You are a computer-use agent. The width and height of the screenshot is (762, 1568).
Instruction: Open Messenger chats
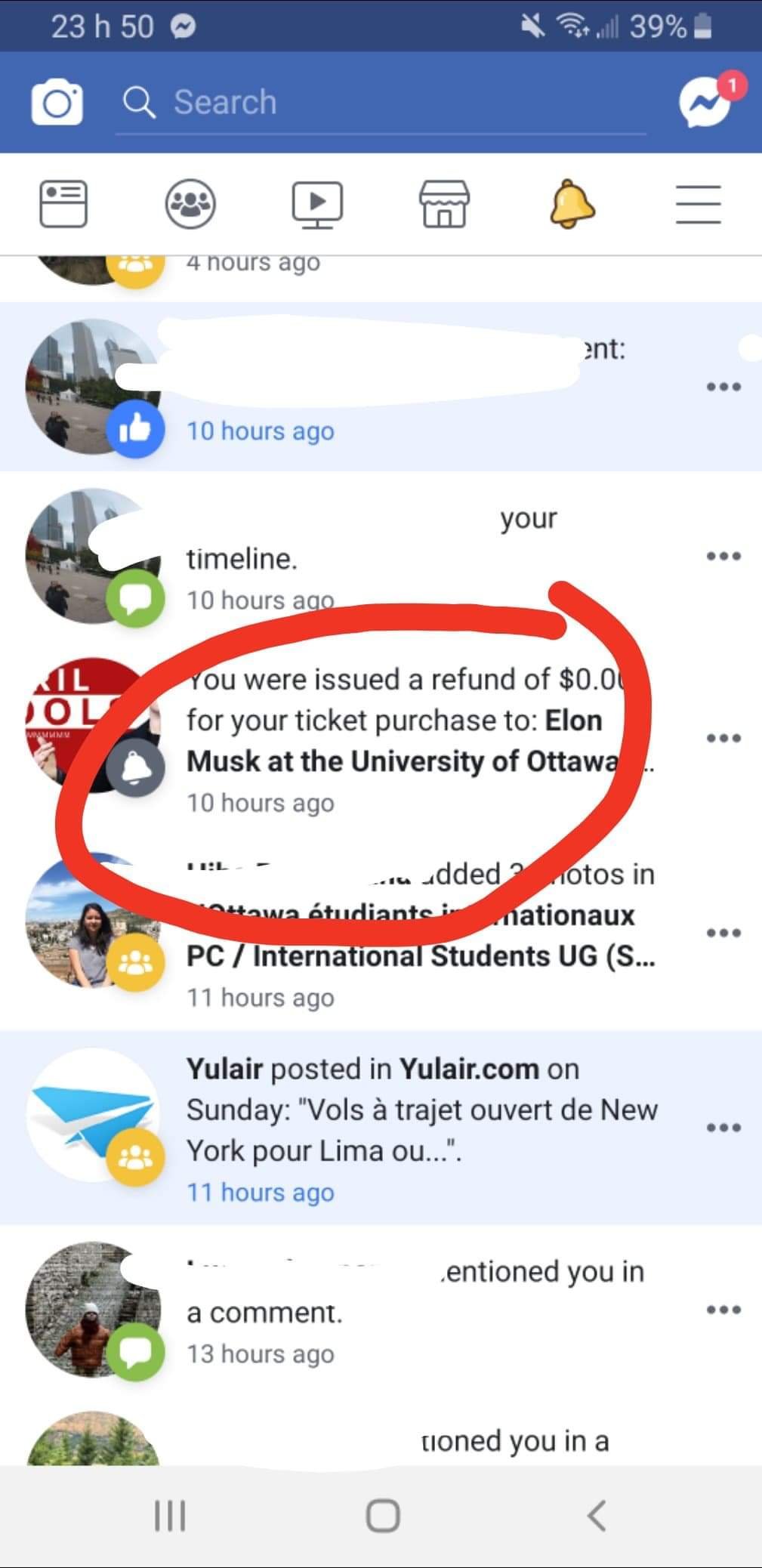pos(705,102)
